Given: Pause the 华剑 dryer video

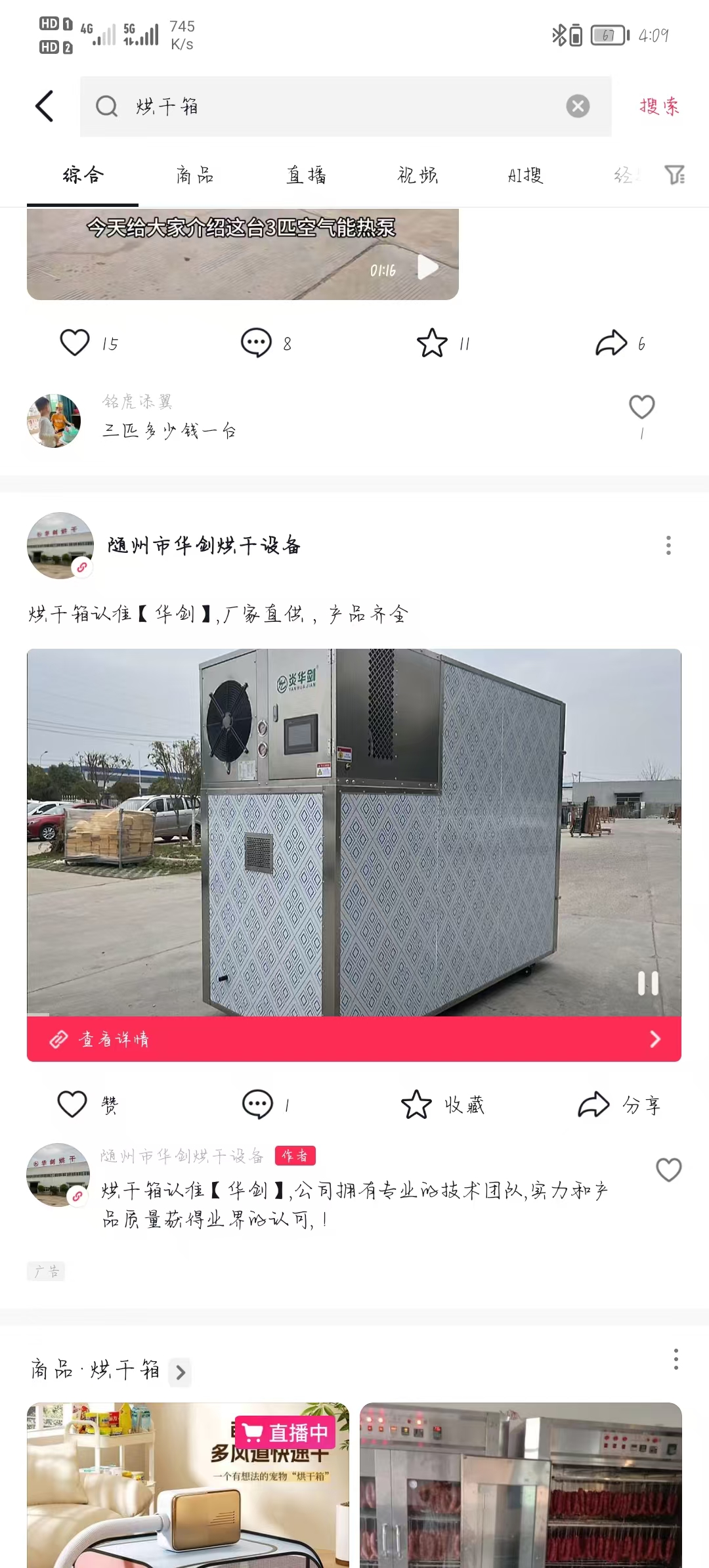Looking at the screenshot, I should pyautogui.click(x=648, y=983).
